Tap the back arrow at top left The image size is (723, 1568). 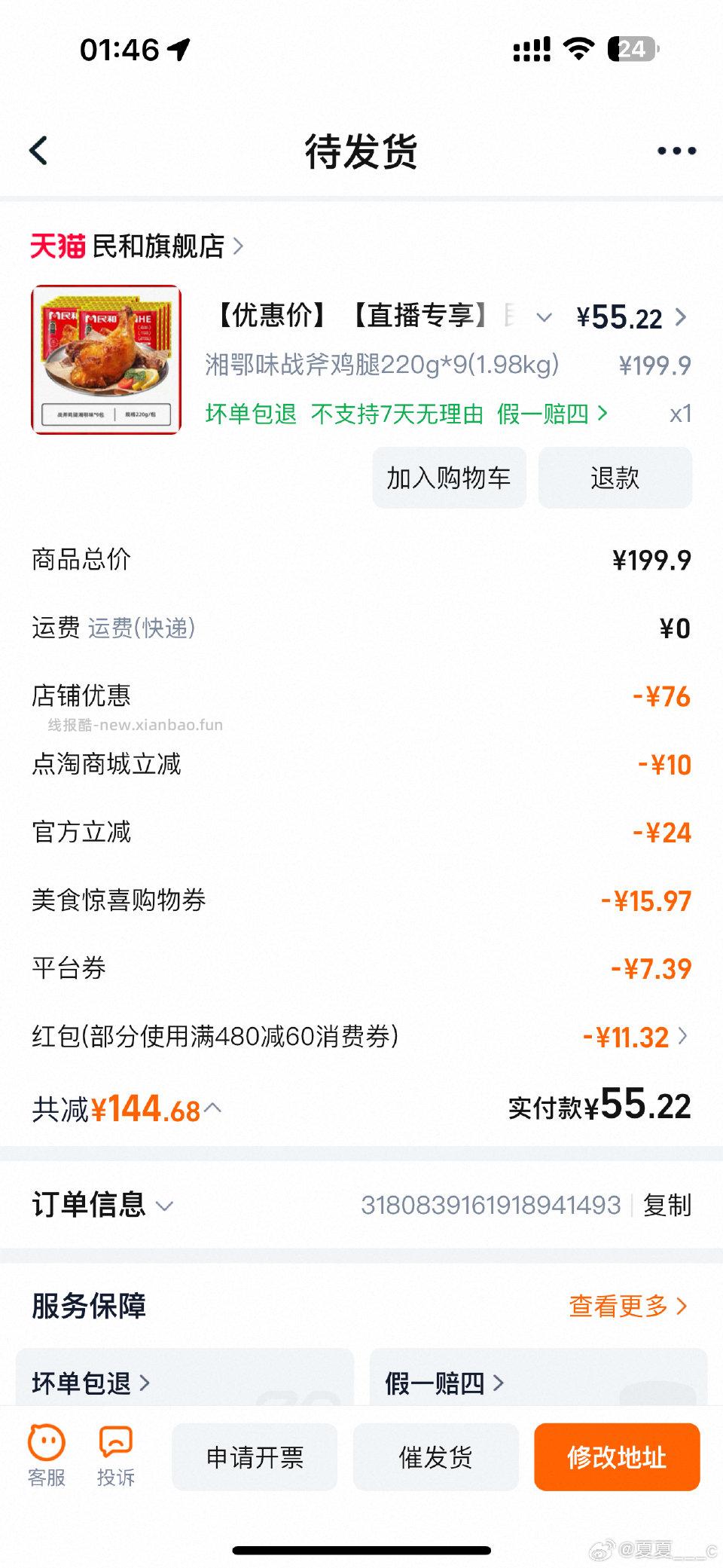[39, 150]
